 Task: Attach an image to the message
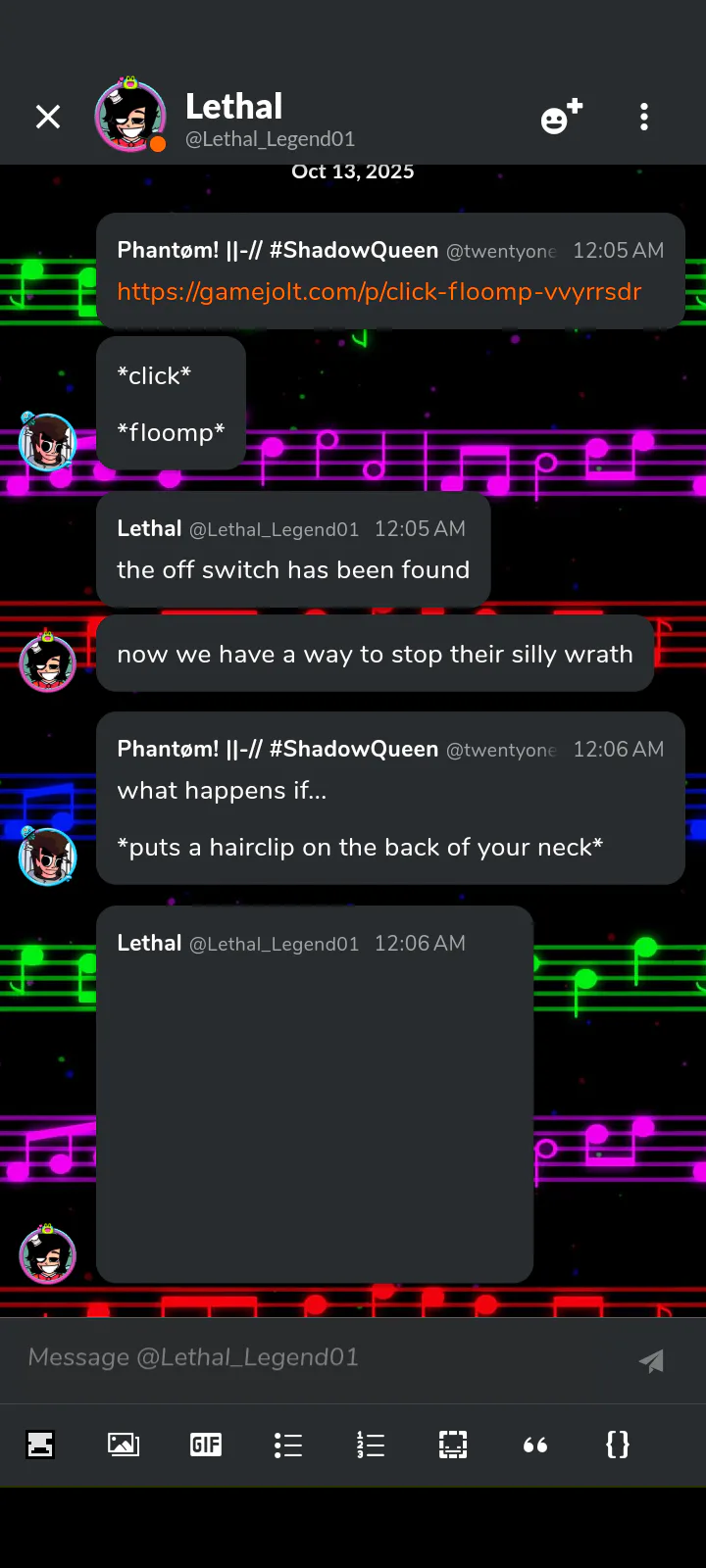(x=123, y=1445)
